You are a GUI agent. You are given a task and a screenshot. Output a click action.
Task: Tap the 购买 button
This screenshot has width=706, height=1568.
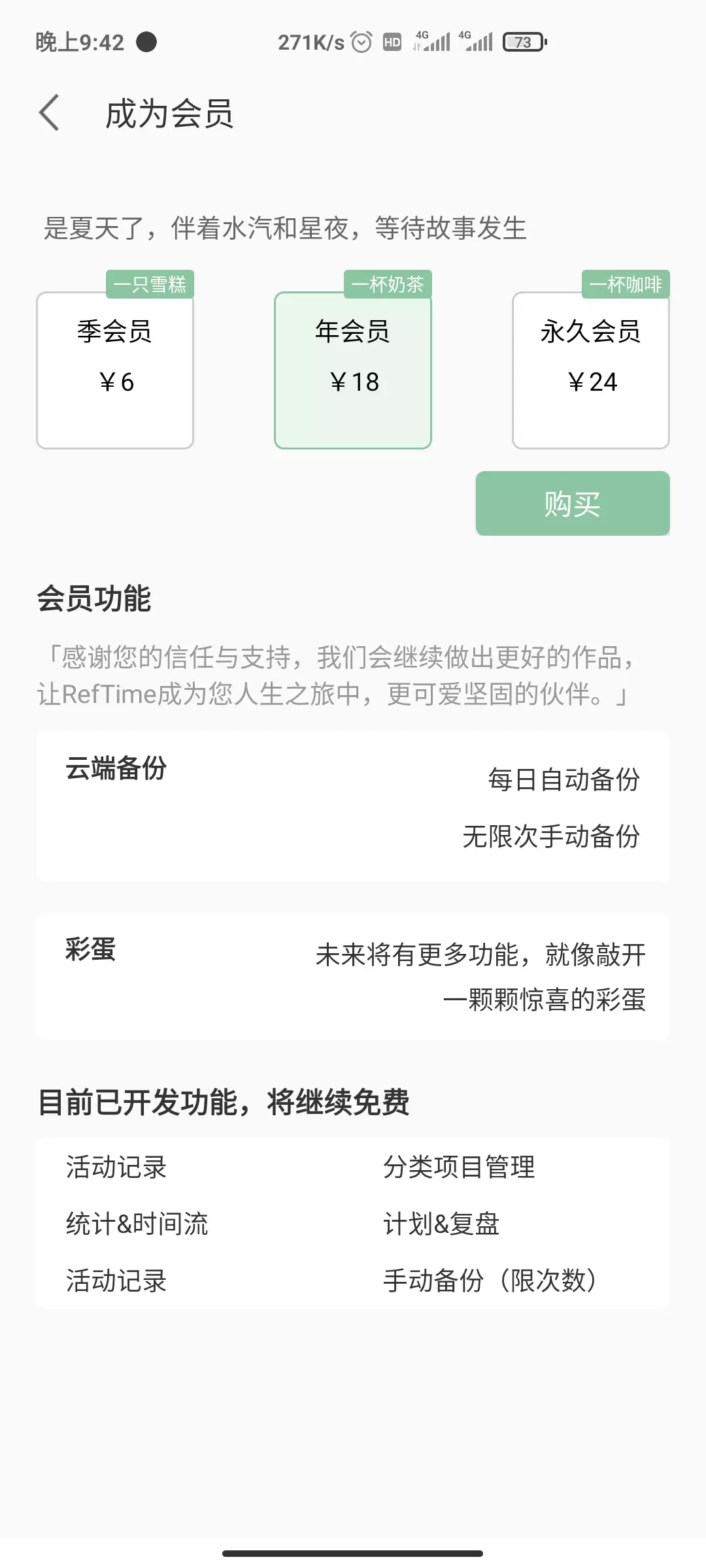tap(573, 504)
